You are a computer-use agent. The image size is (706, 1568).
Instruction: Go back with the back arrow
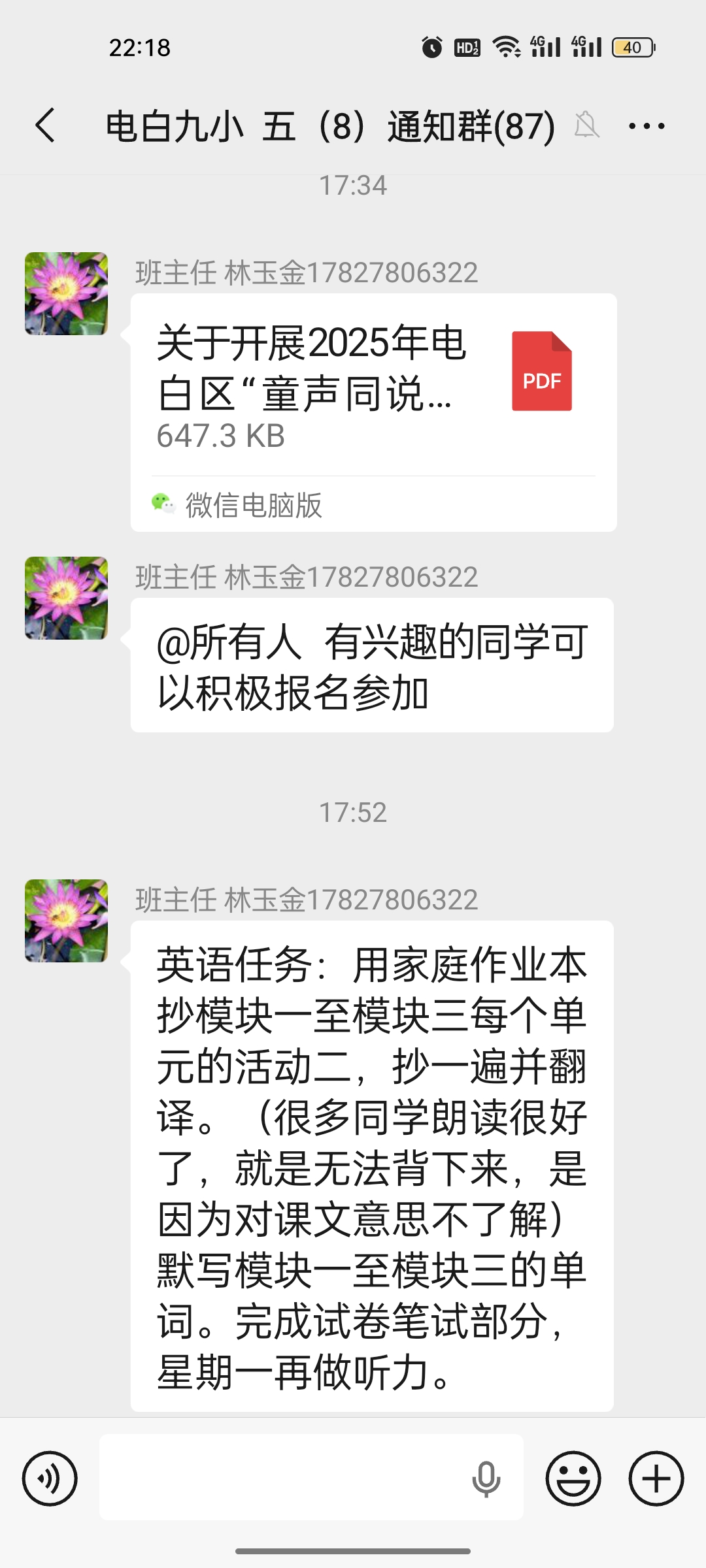coord(44,125)
